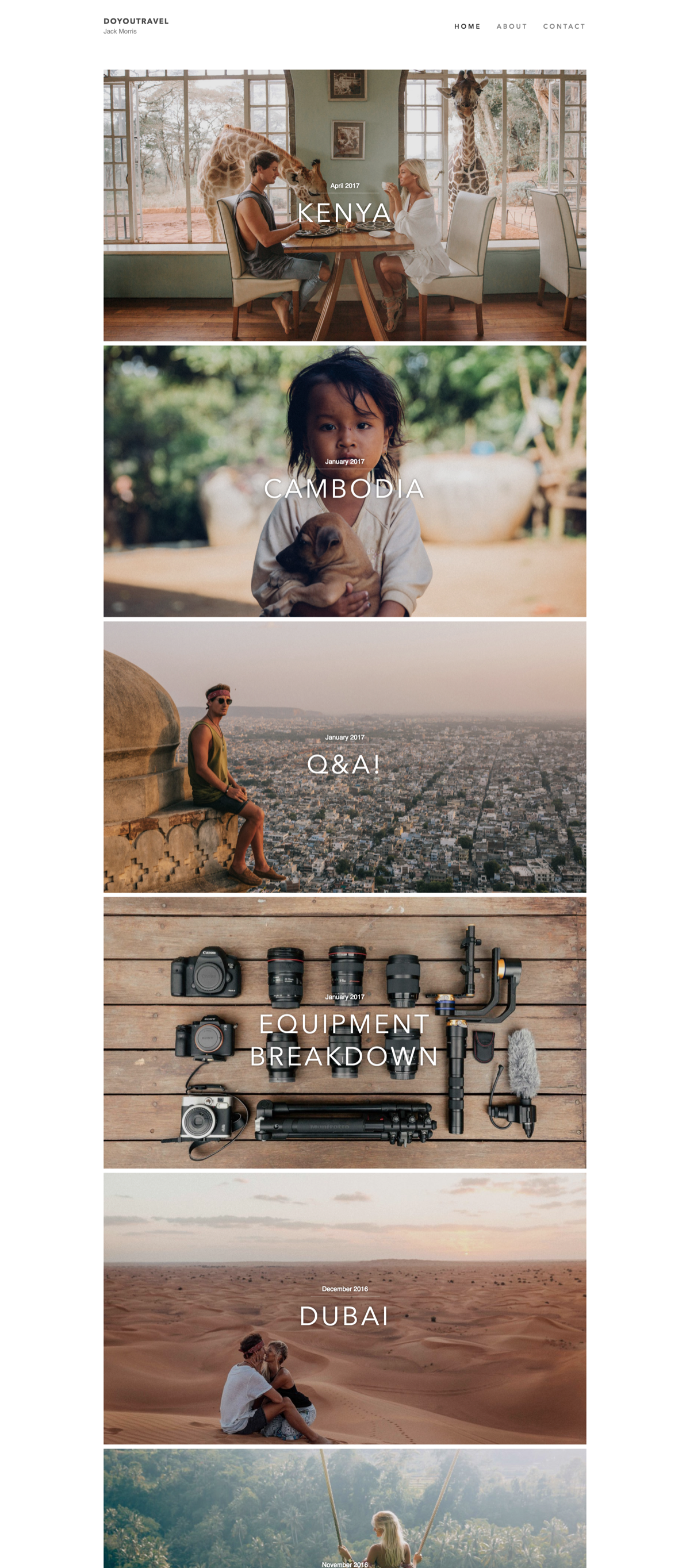Go to the Home page

point(466,26)
